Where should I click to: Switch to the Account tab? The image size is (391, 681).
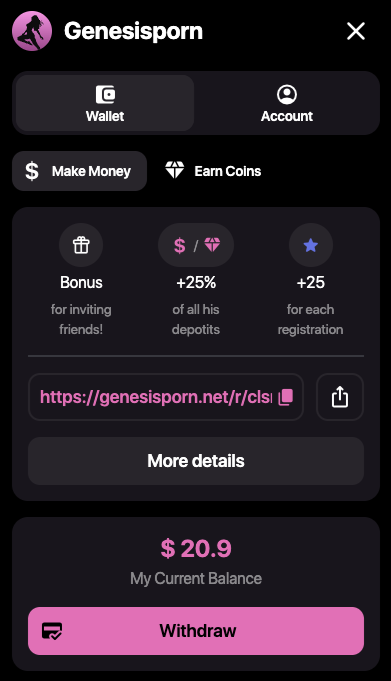coord(287,103)
